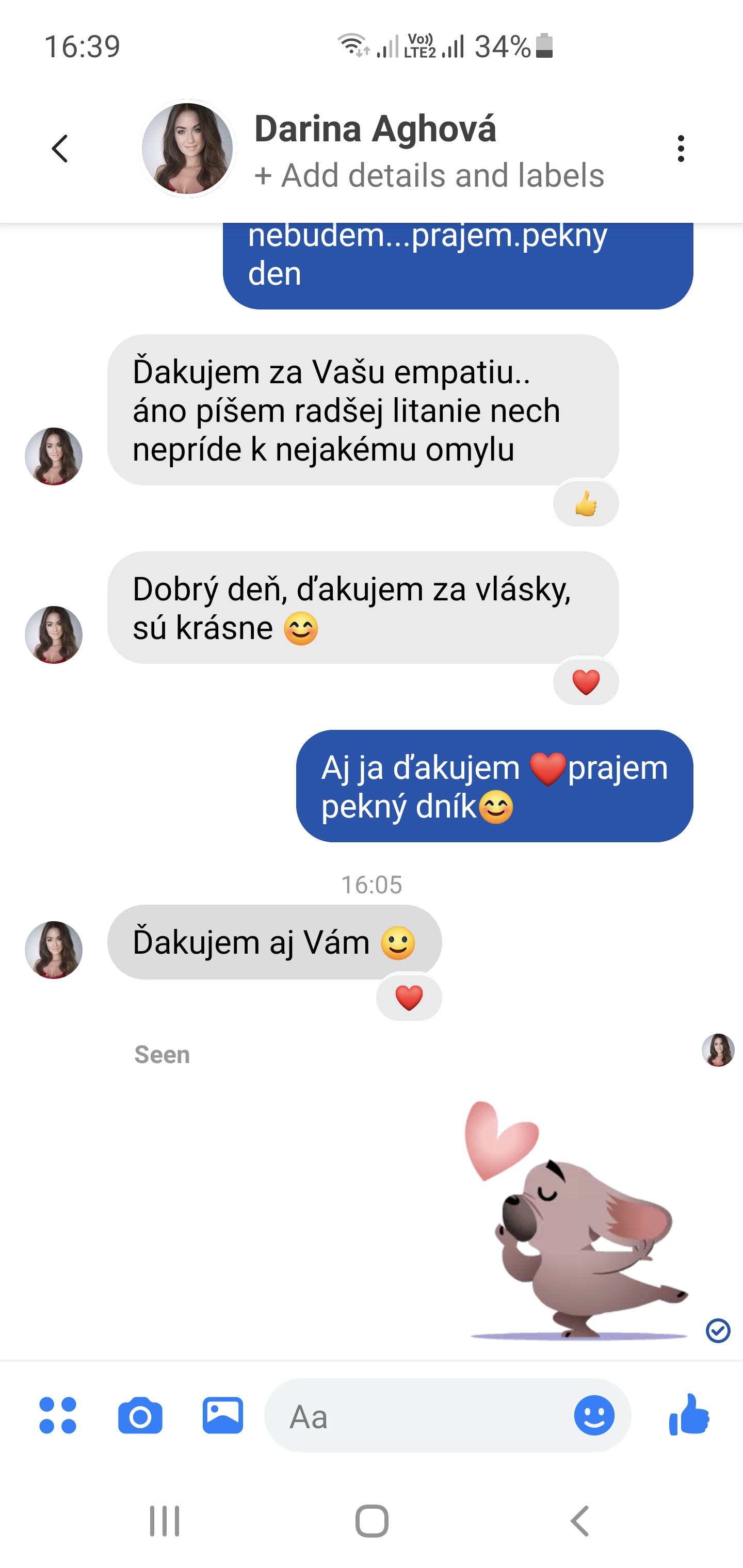743x1568 pixels.
Task: Open the three-dot overflow menu
Action: point(680,149)
